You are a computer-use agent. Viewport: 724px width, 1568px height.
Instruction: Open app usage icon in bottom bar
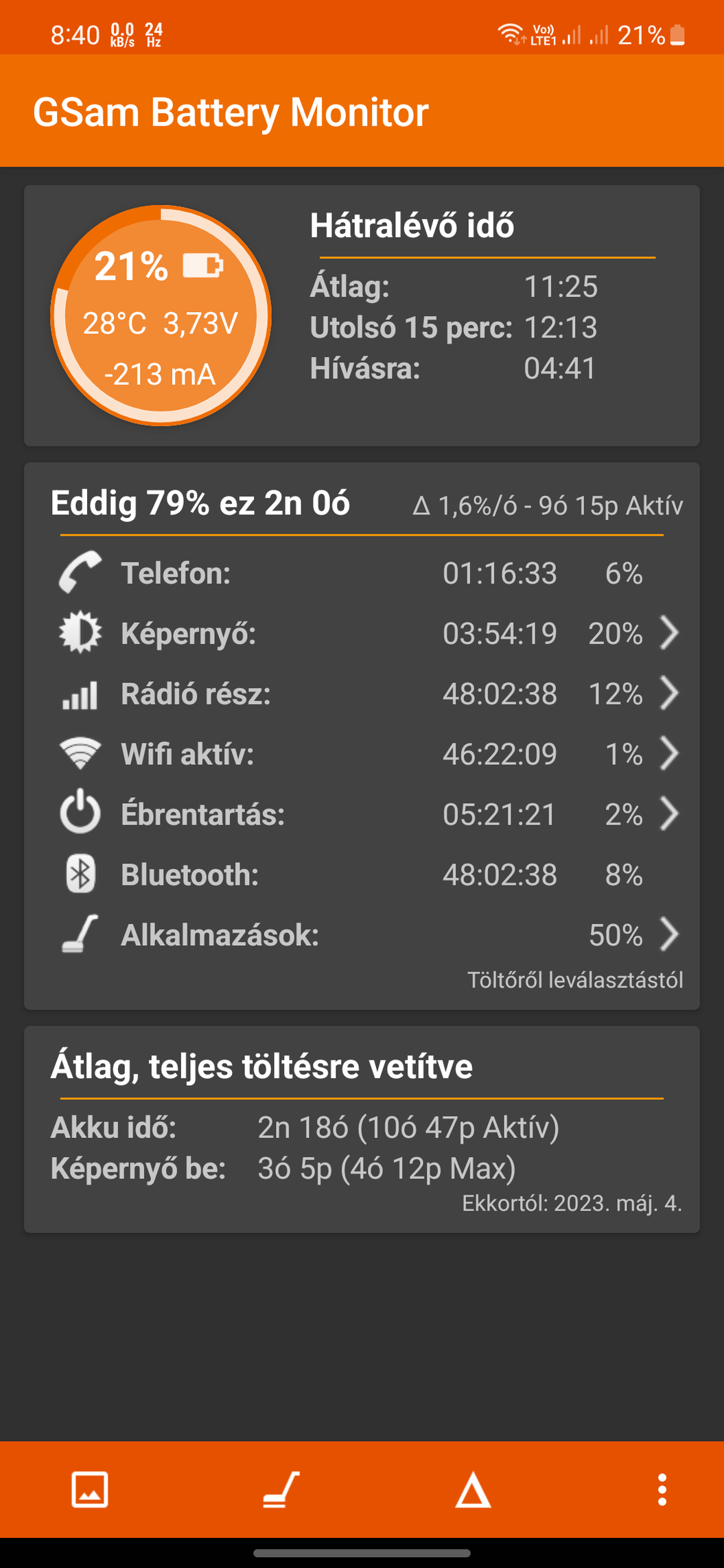[281, 1489]
